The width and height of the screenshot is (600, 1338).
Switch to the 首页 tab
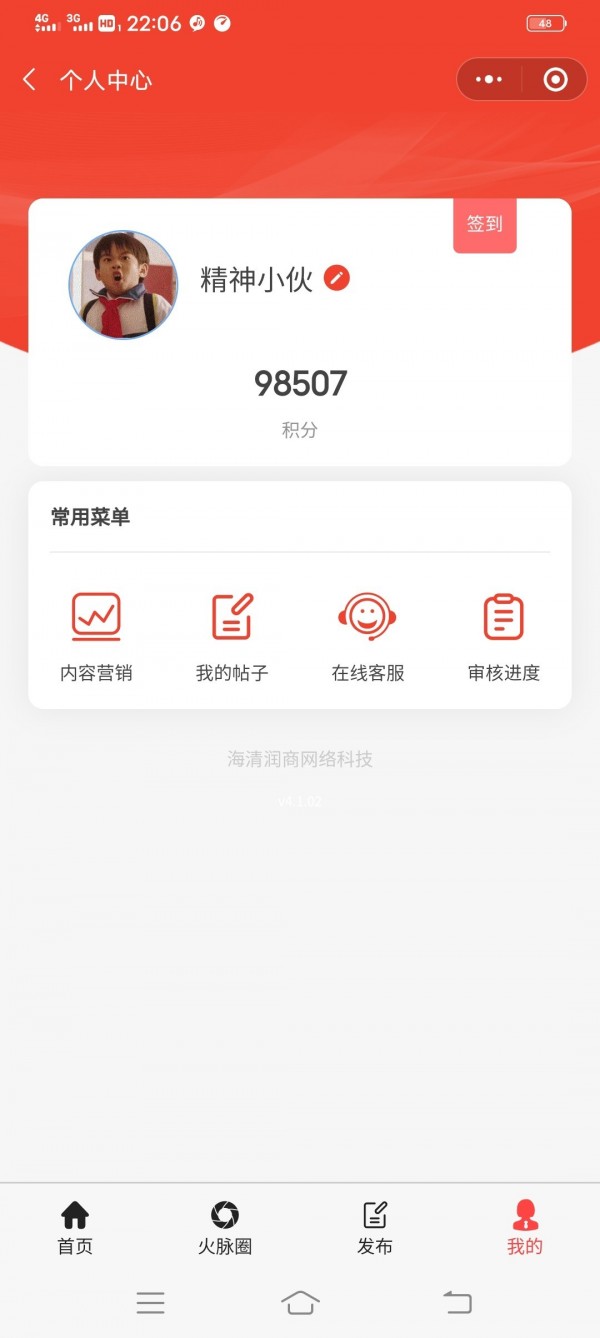(75, 1228)
